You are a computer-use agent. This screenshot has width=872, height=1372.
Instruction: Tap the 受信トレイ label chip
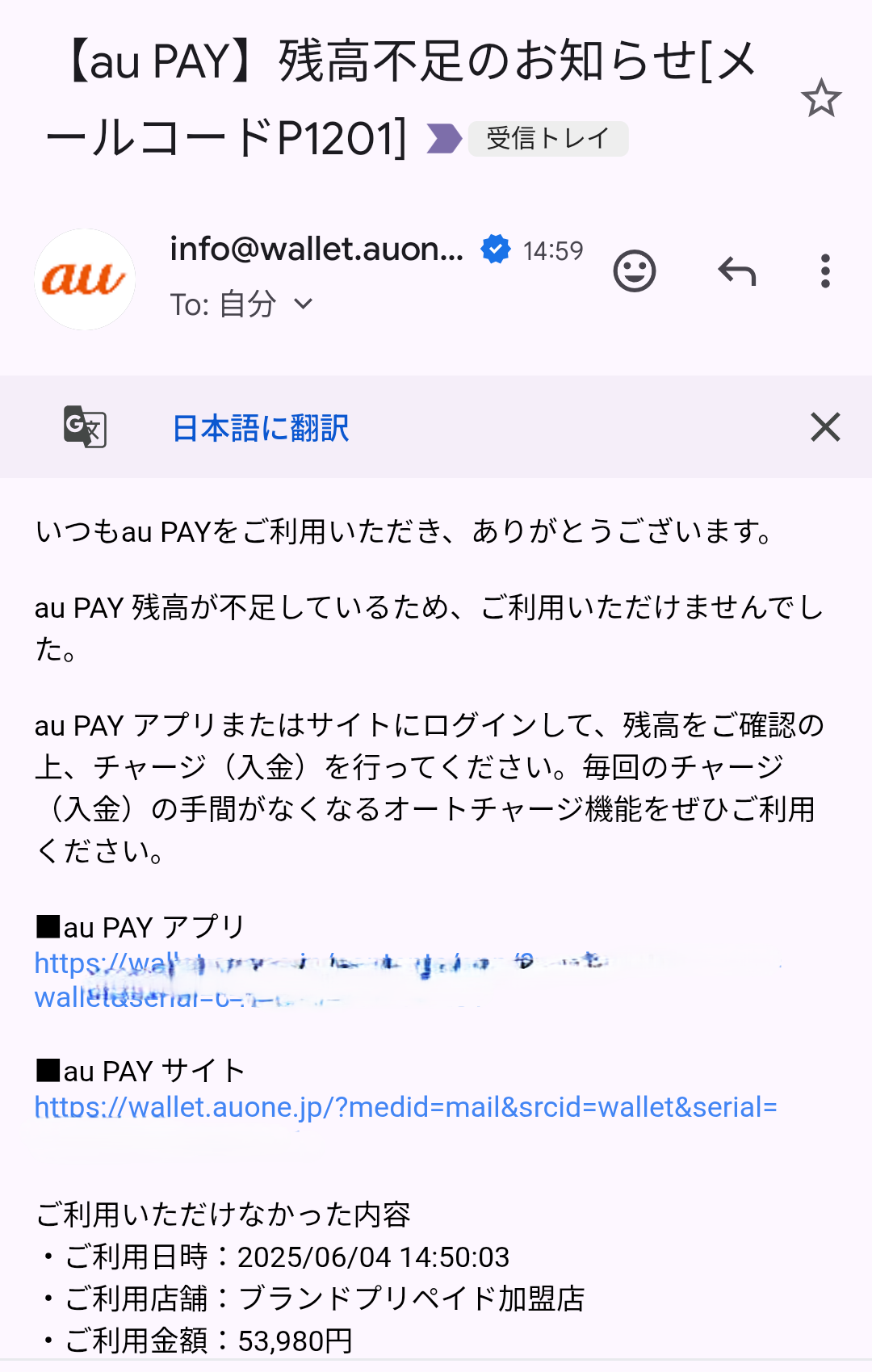[x=547, y=139]
